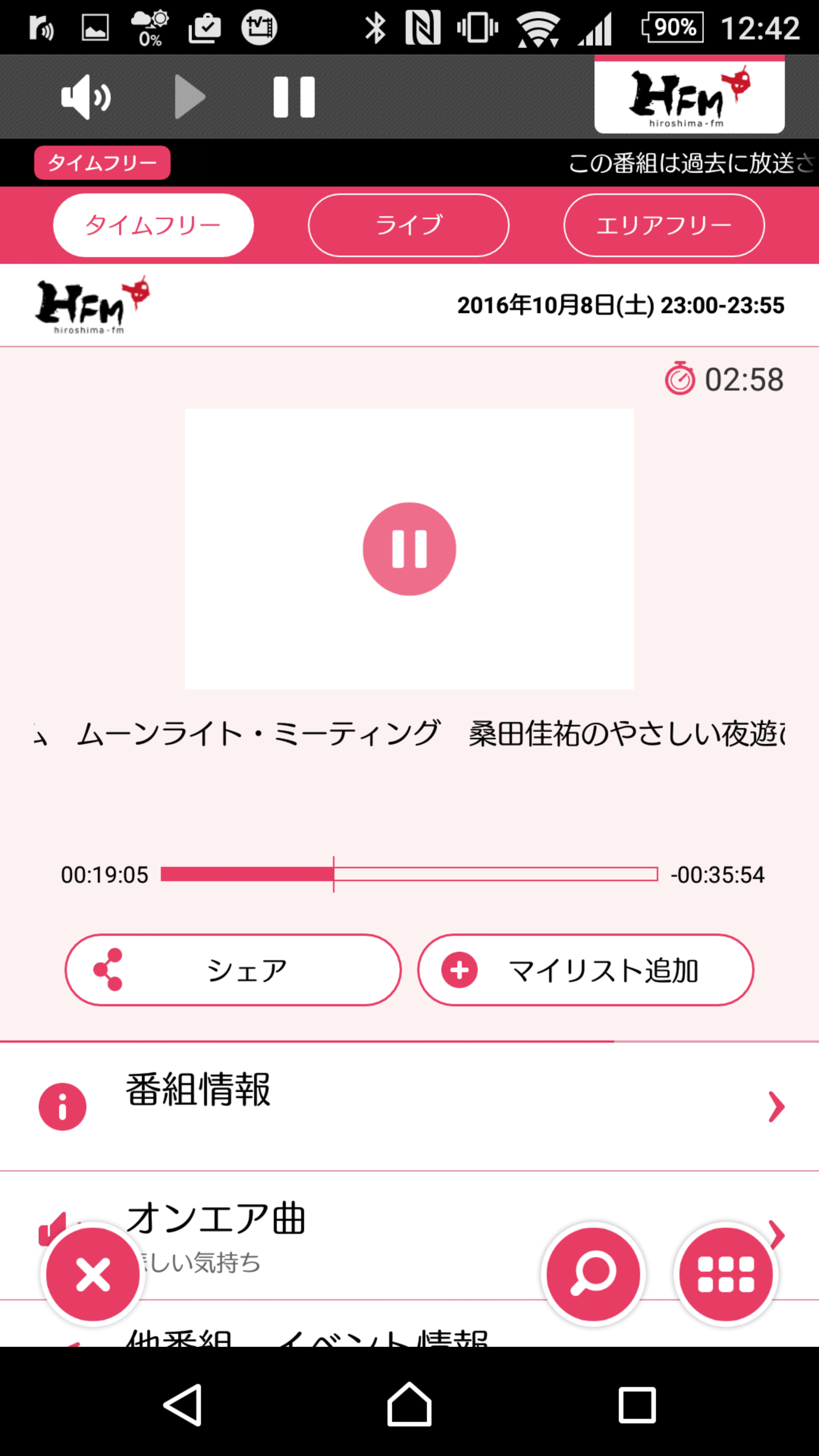This screenshot has height=1456, width=819.
Task: Share this program via シェア
Action: [x=233, y=970]
